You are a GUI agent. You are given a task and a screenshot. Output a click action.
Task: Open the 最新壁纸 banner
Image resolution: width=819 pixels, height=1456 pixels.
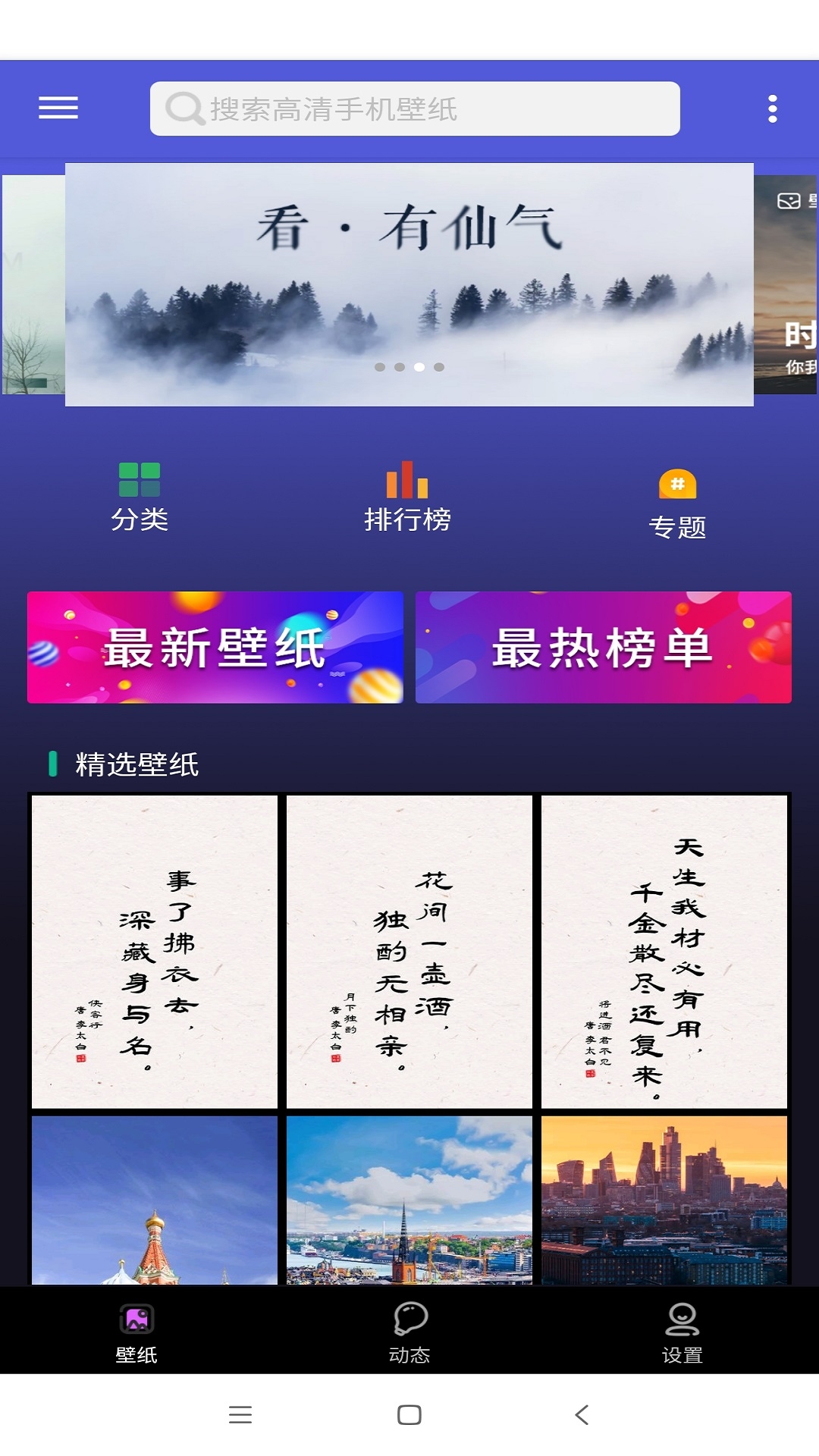coord(215,648)
